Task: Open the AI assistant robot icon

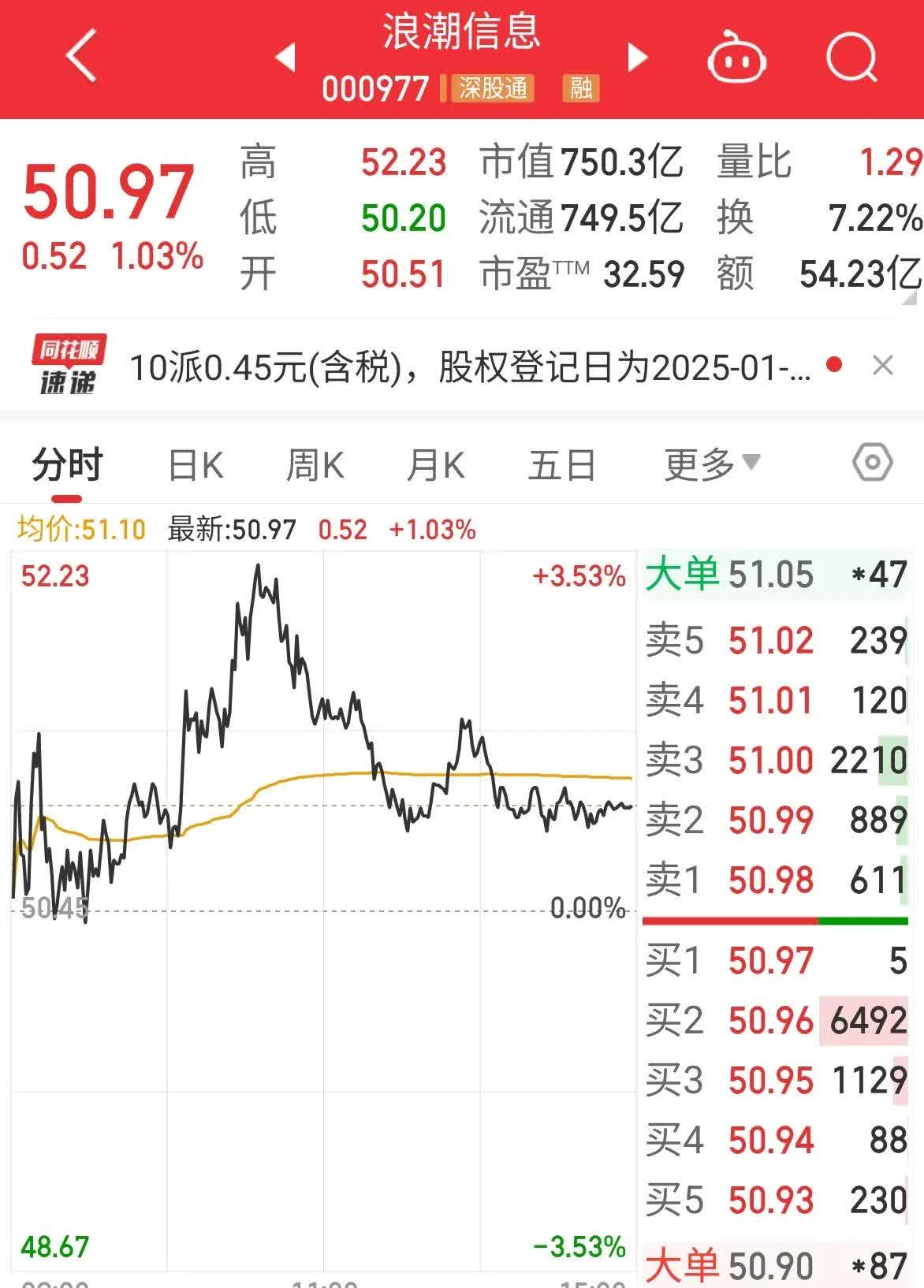Action: (738, 57)
